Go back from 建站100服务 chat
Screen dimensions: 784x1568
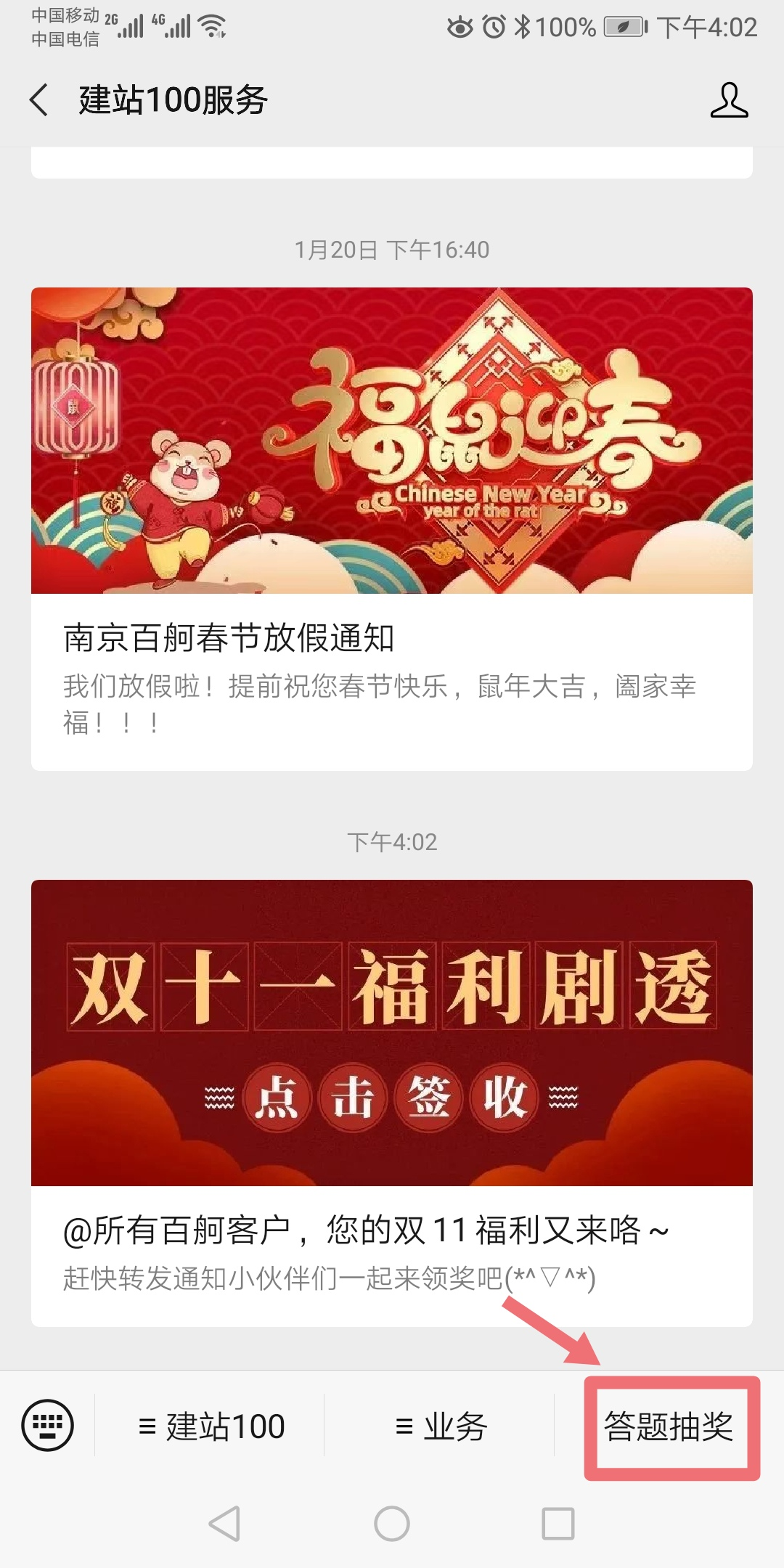point(39,99)
